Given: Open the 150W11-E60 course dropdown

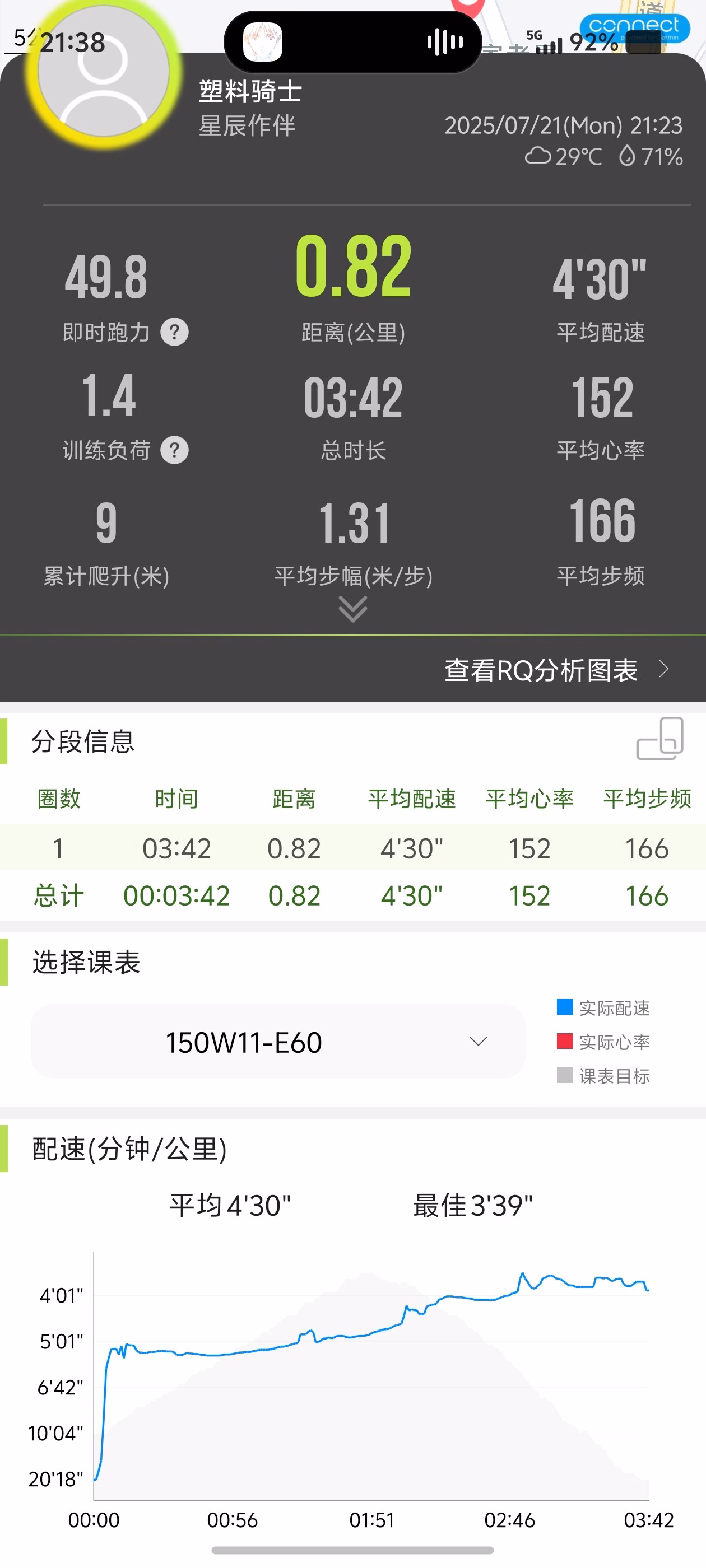Looking at the screenshot, I should pos(278,1042).
